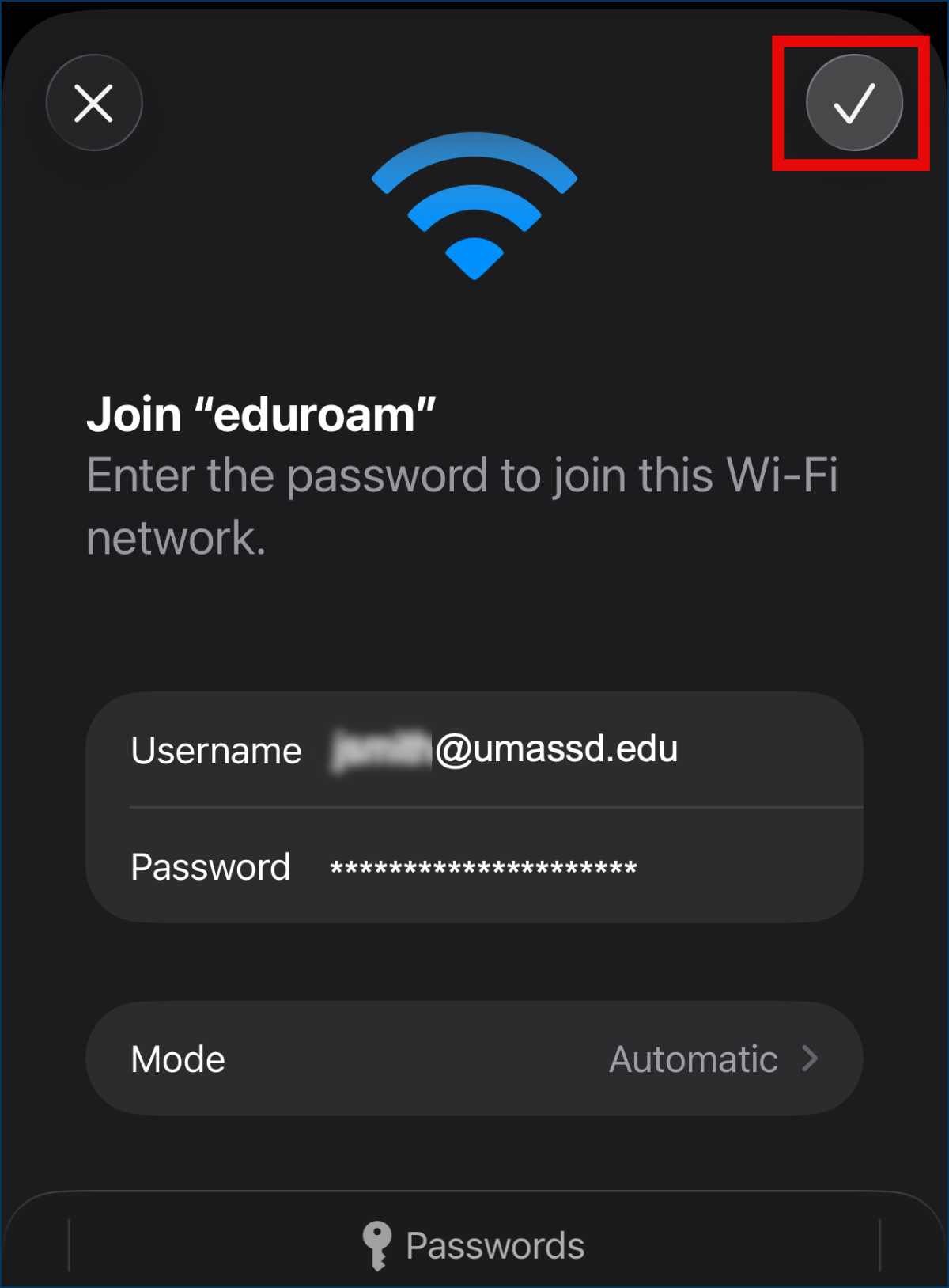Image resolution: width=949 pixels, height=1288 pixels.
Task: Open the Mode Automatic setting
Action: pos(475,1059)
